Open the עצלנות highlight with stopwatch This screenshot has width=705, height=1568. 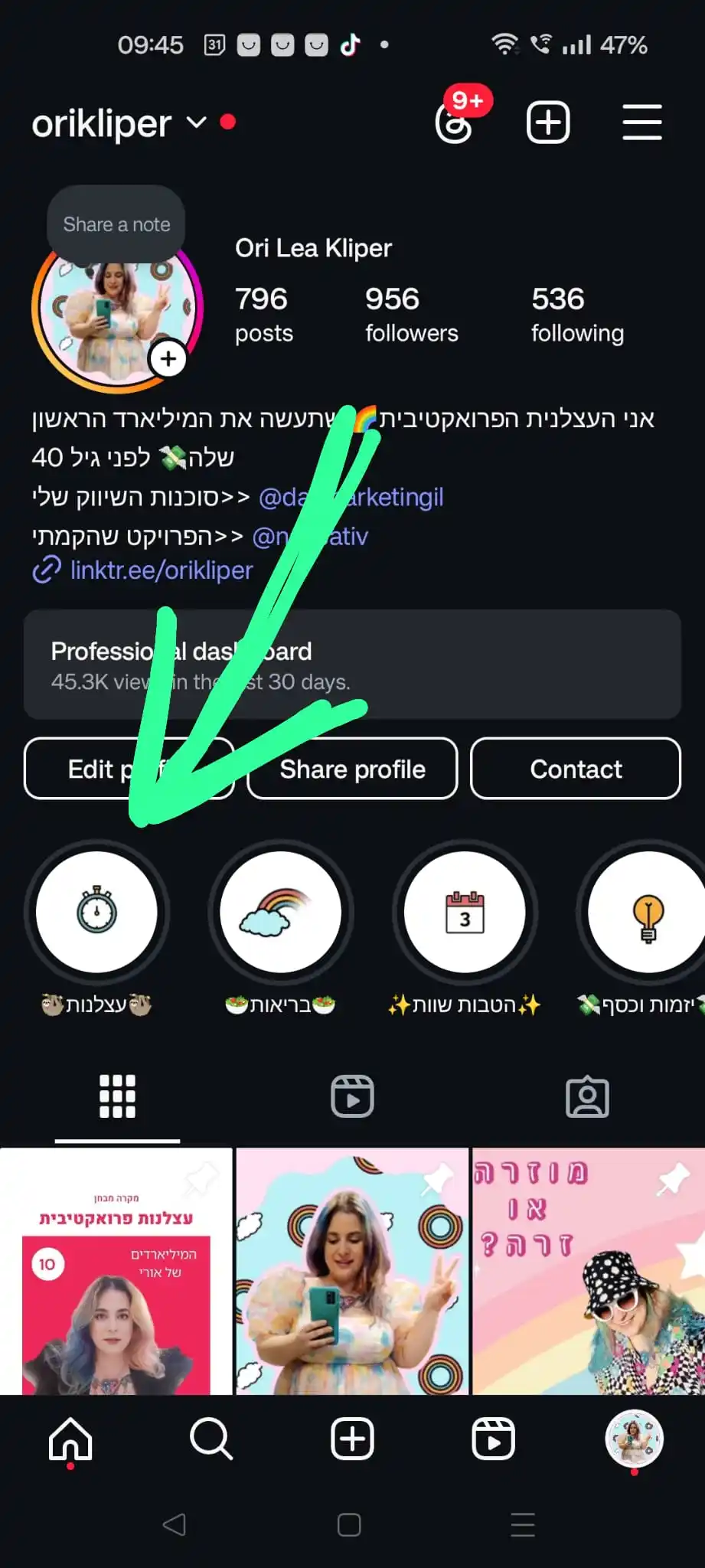[96, 912]
